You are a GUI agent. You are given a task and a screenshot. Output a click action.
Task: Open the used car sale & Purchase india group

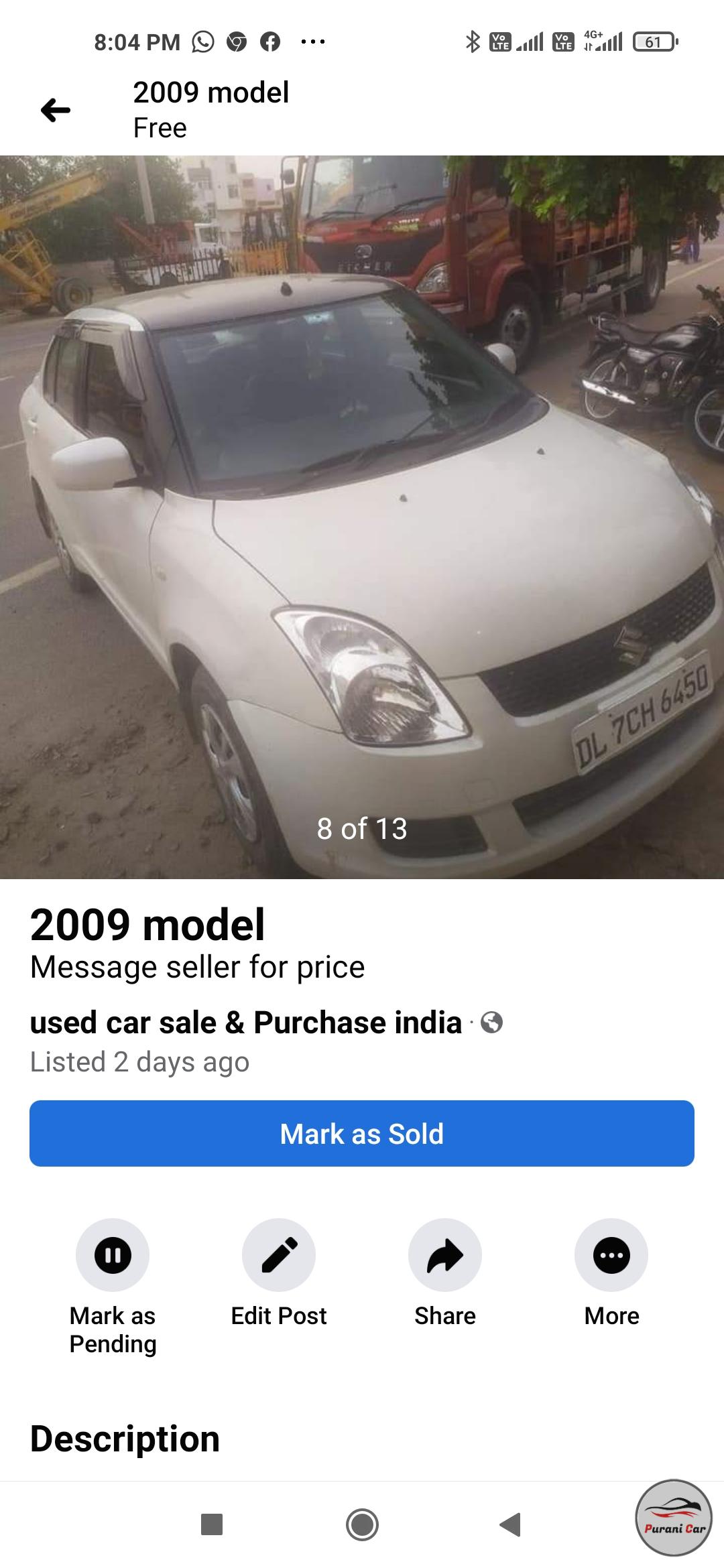point(246,1023)
